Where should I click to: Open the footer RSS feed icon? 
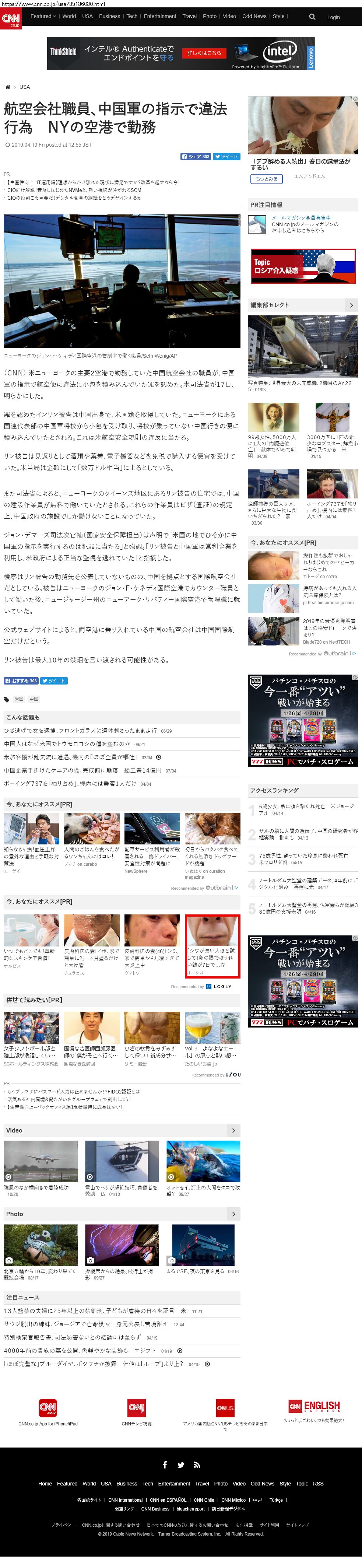click(197, 1465)
